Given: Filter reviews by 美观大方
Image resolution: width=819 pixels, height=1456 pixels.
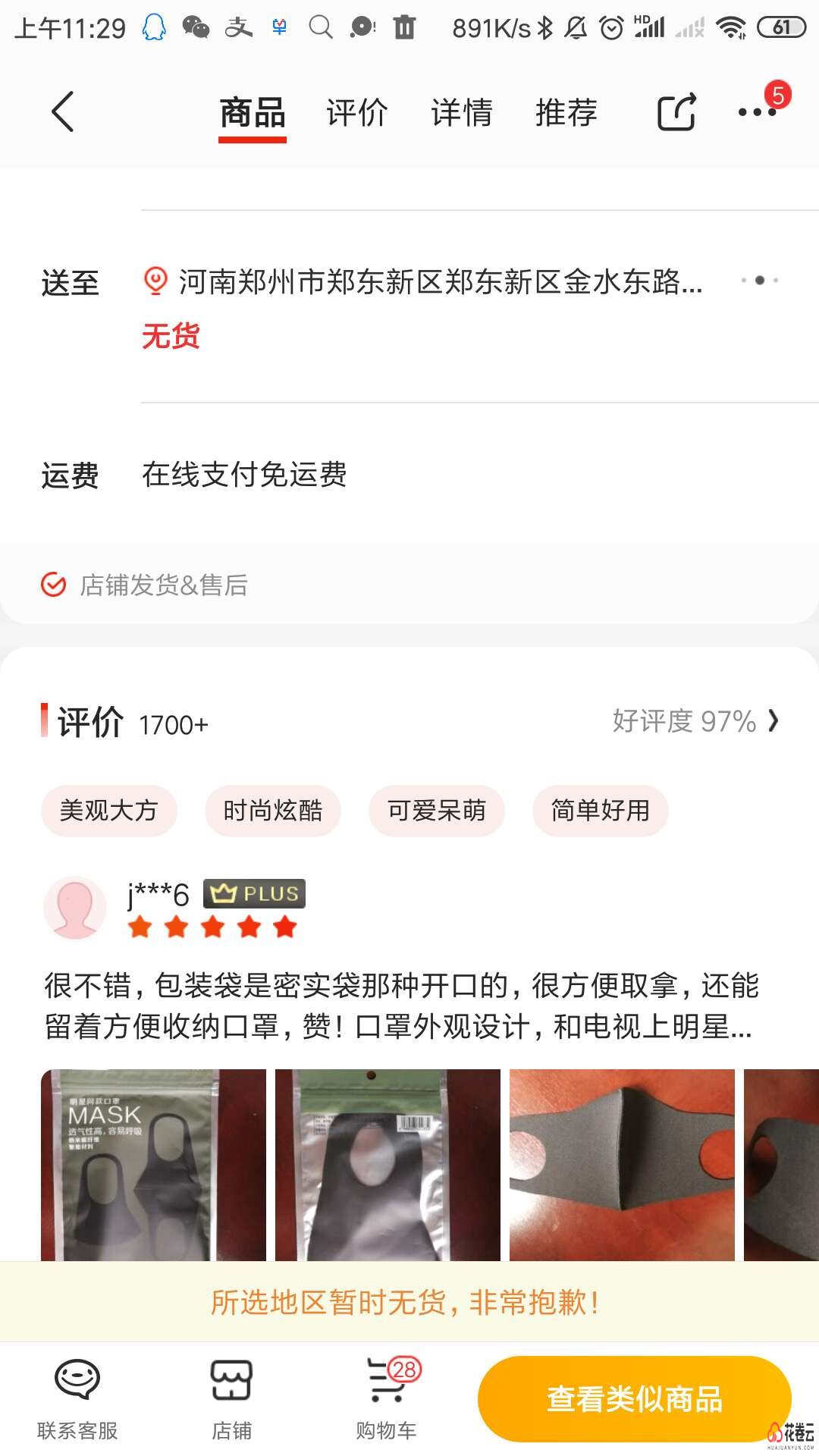Looking at the screenshot, I should pyautogui.click(x=108, y=811).
